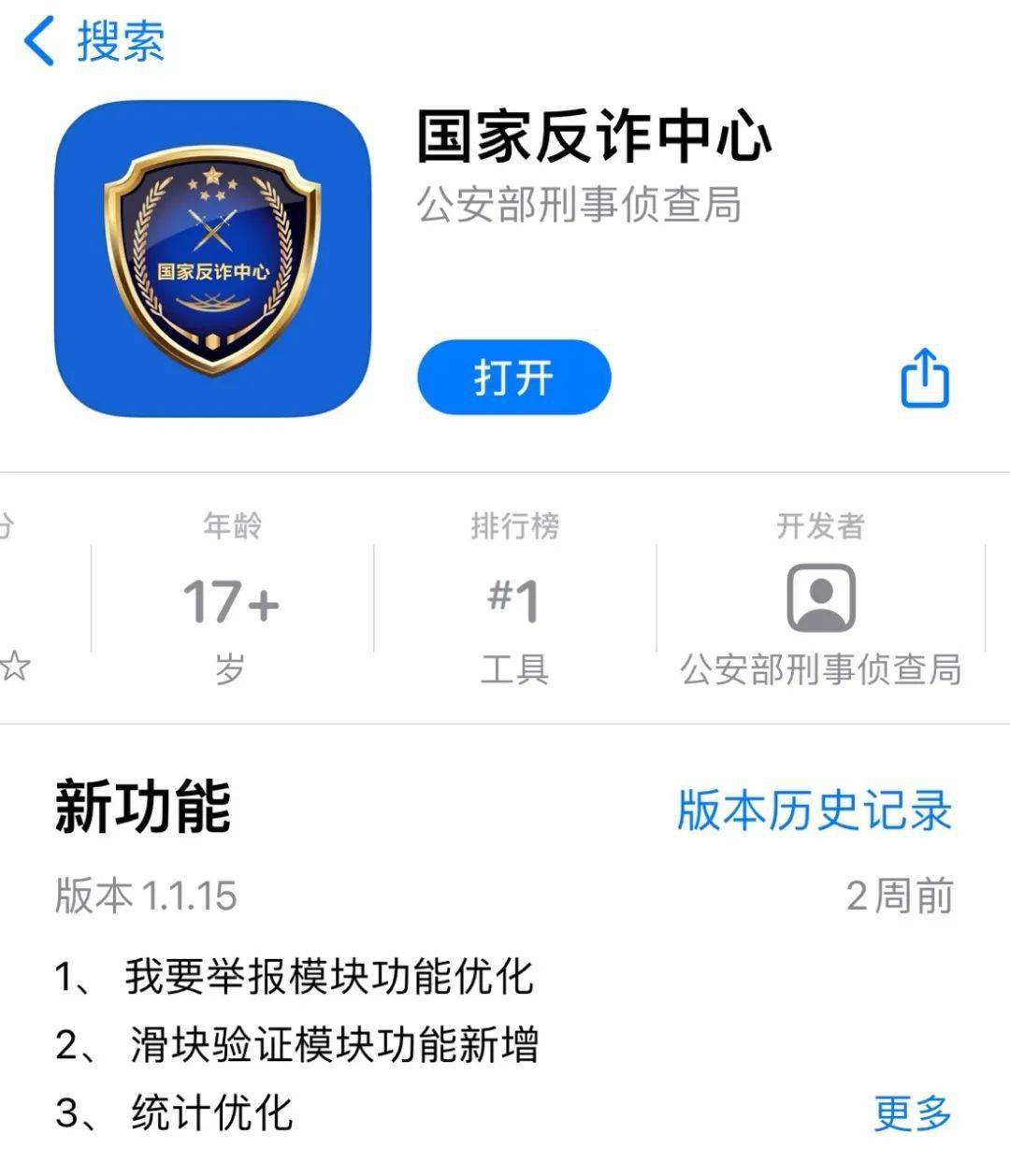Tap 打开 to open the app
Screen dimensions: 1010x1176
point(513,379)
